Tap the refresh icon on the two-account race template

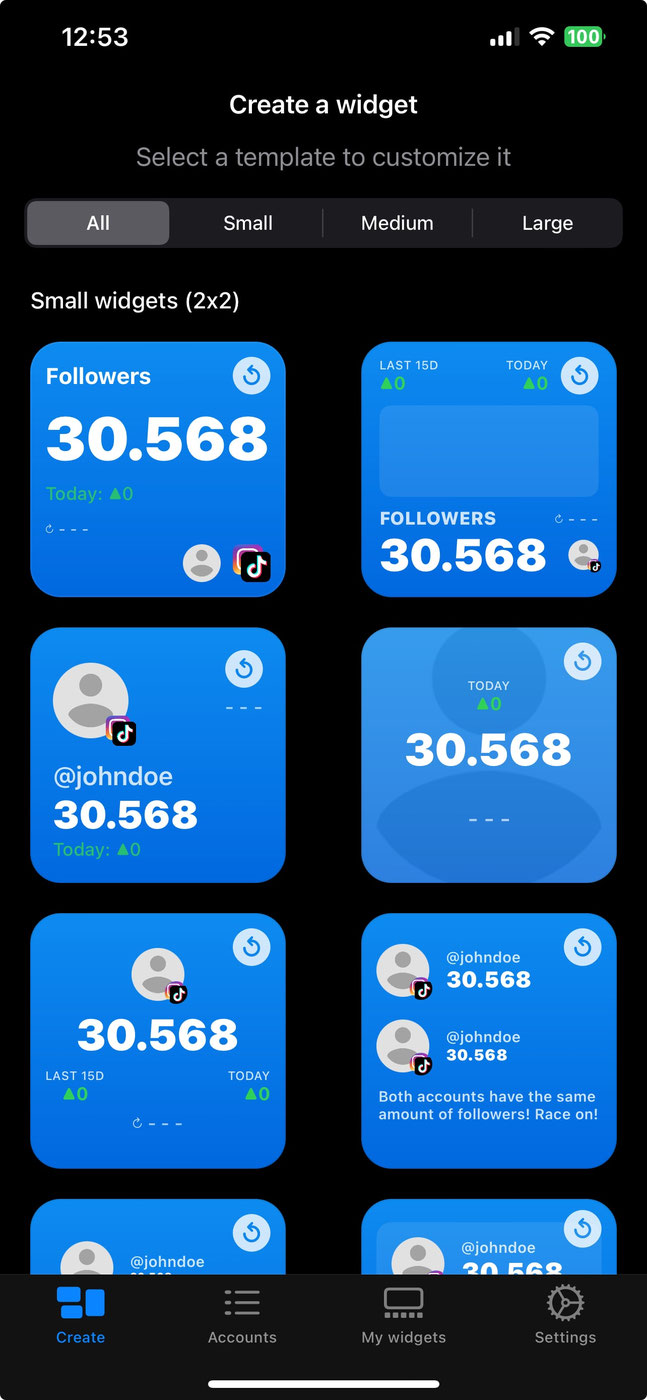coord(583,946)
